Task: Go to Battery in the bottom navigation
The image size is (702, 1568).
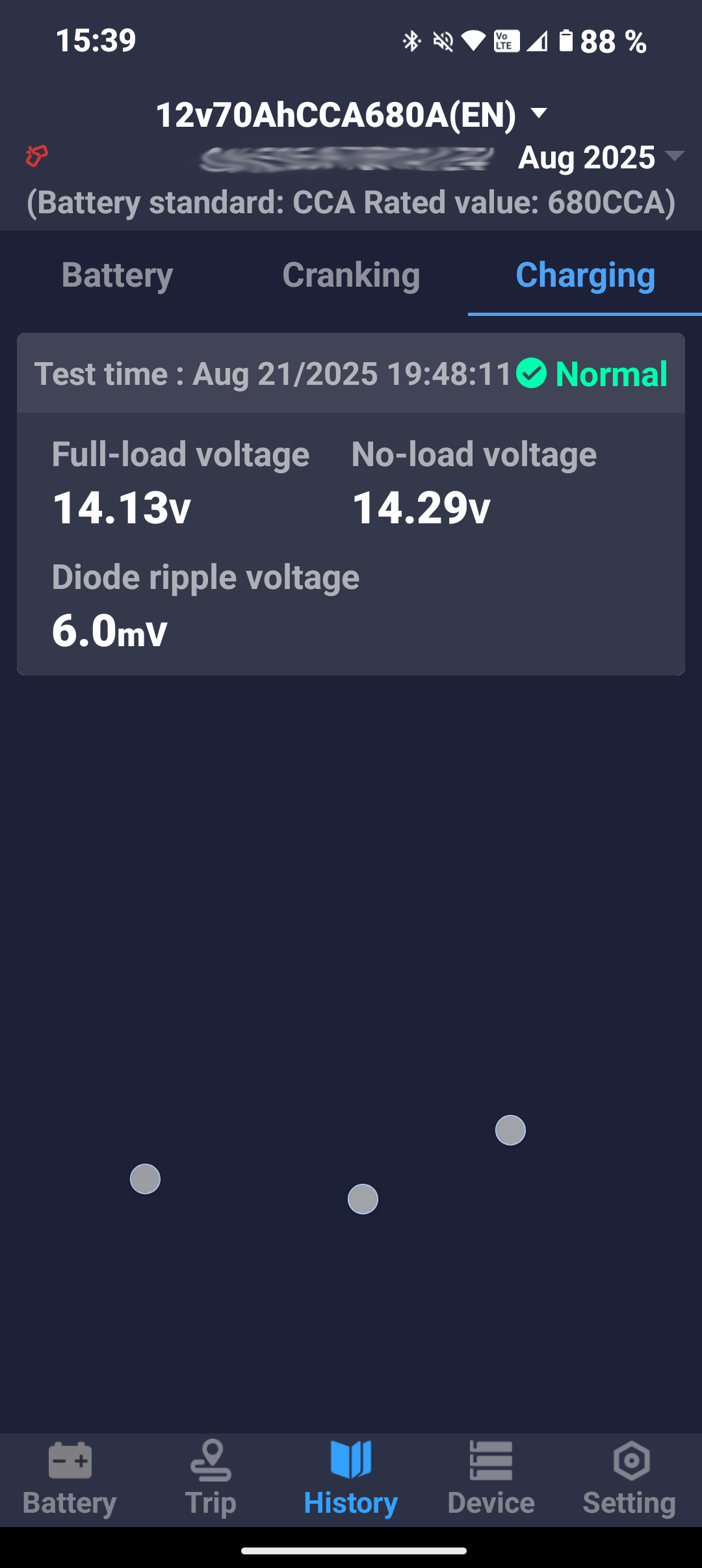Action: coord(70,1480)
